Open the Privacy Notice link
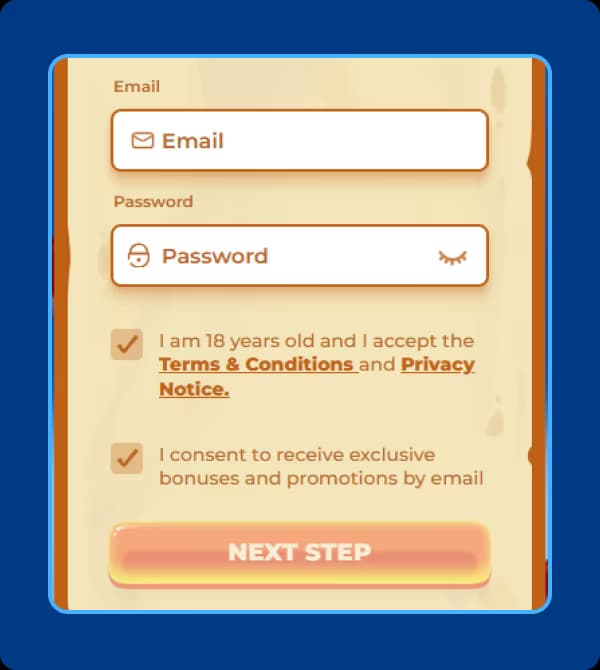 tap(437, 365)
